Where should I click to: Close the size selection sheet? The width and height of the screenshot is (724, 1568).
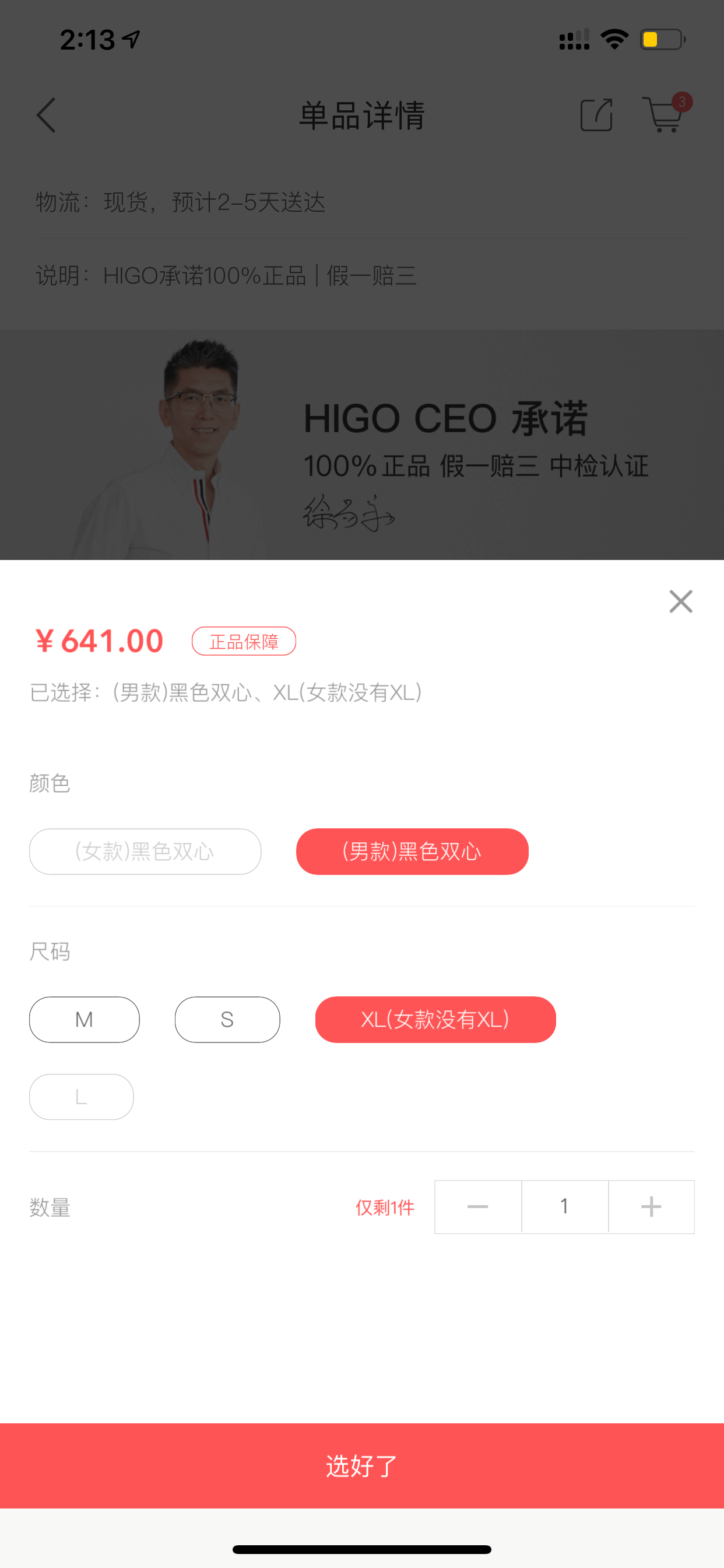coord(680,601)
